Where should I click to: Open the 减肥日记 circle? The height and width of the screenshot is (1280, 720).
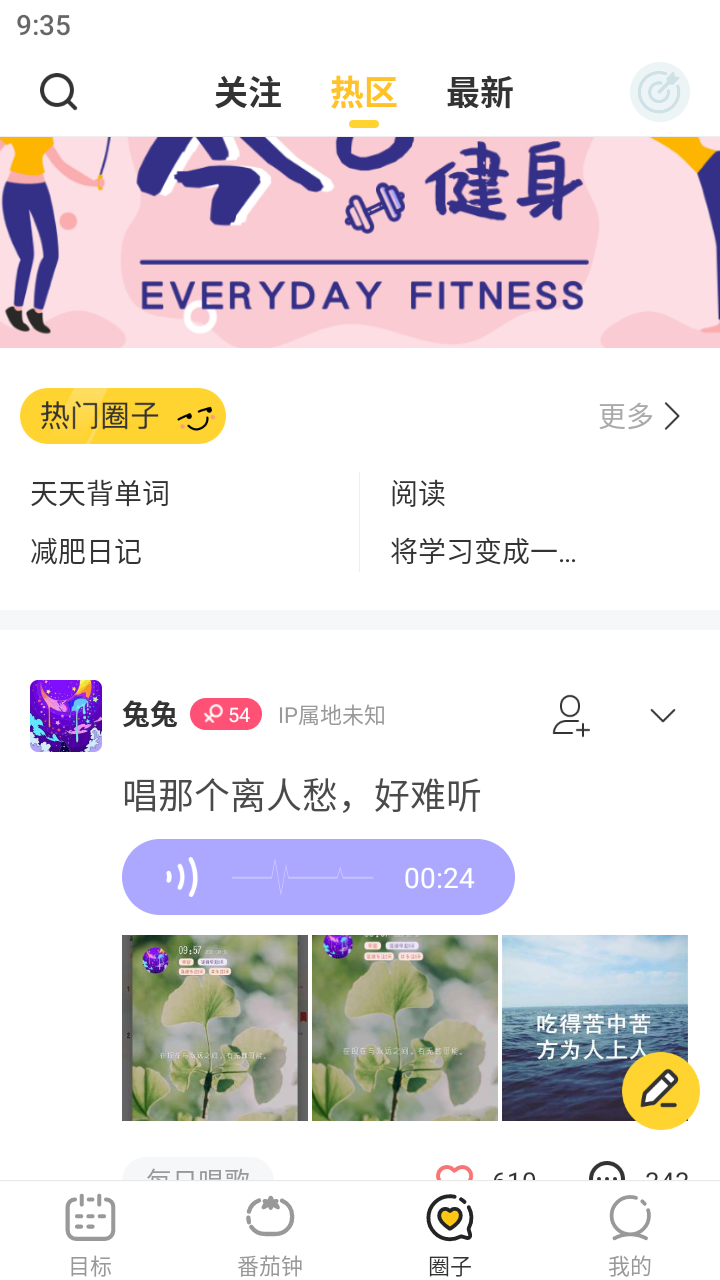pos(86,551)
